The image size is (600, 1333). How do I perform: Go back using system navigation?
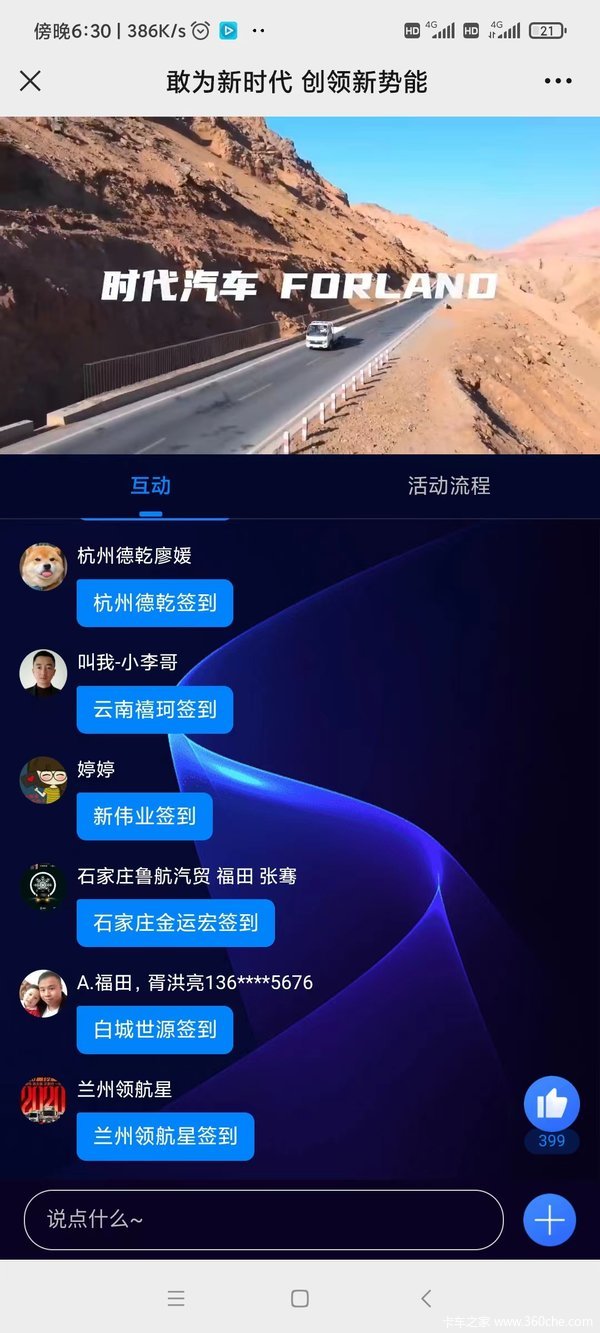coord(426,1298)
